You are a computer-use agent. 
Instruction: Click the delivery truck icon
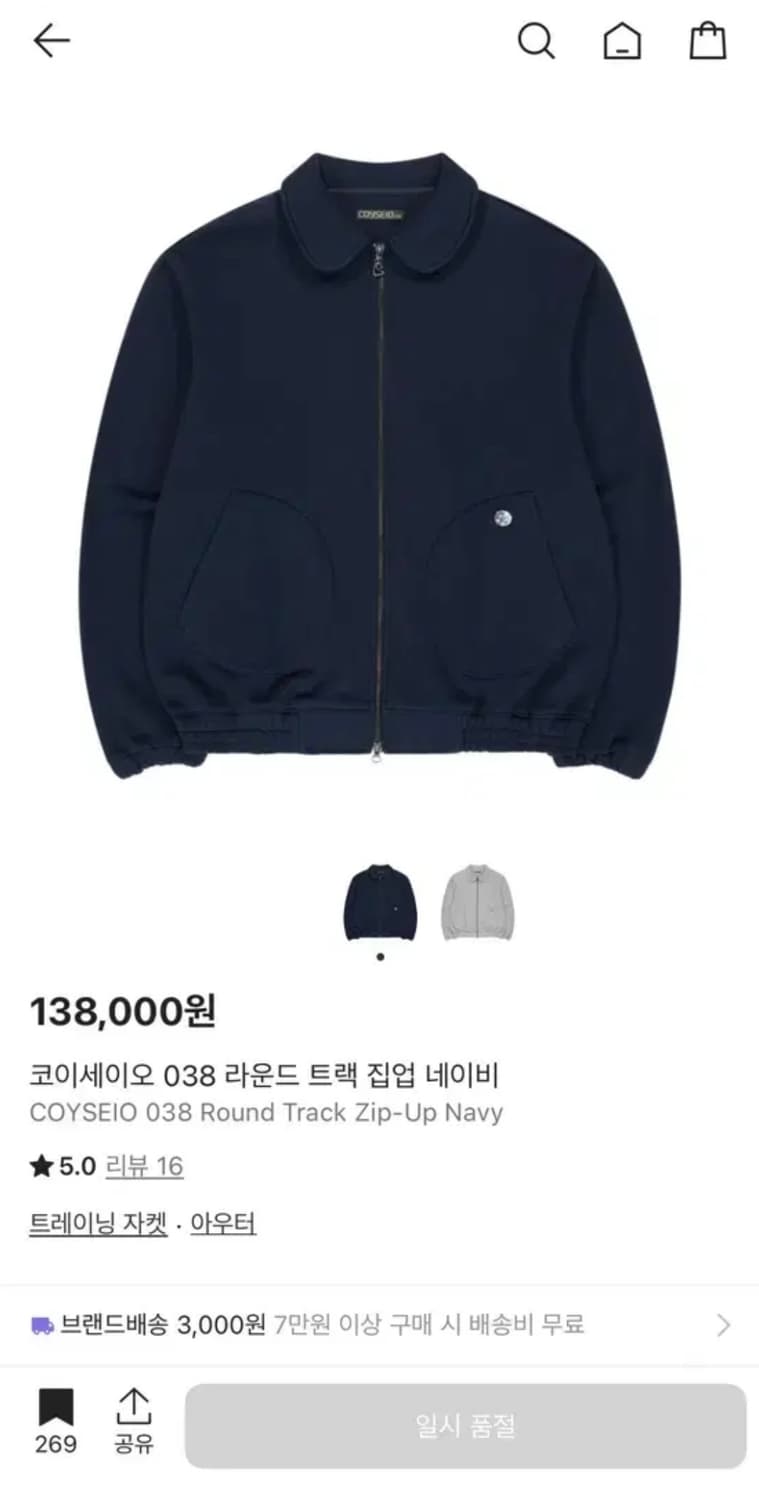(x=41, y=1323)
